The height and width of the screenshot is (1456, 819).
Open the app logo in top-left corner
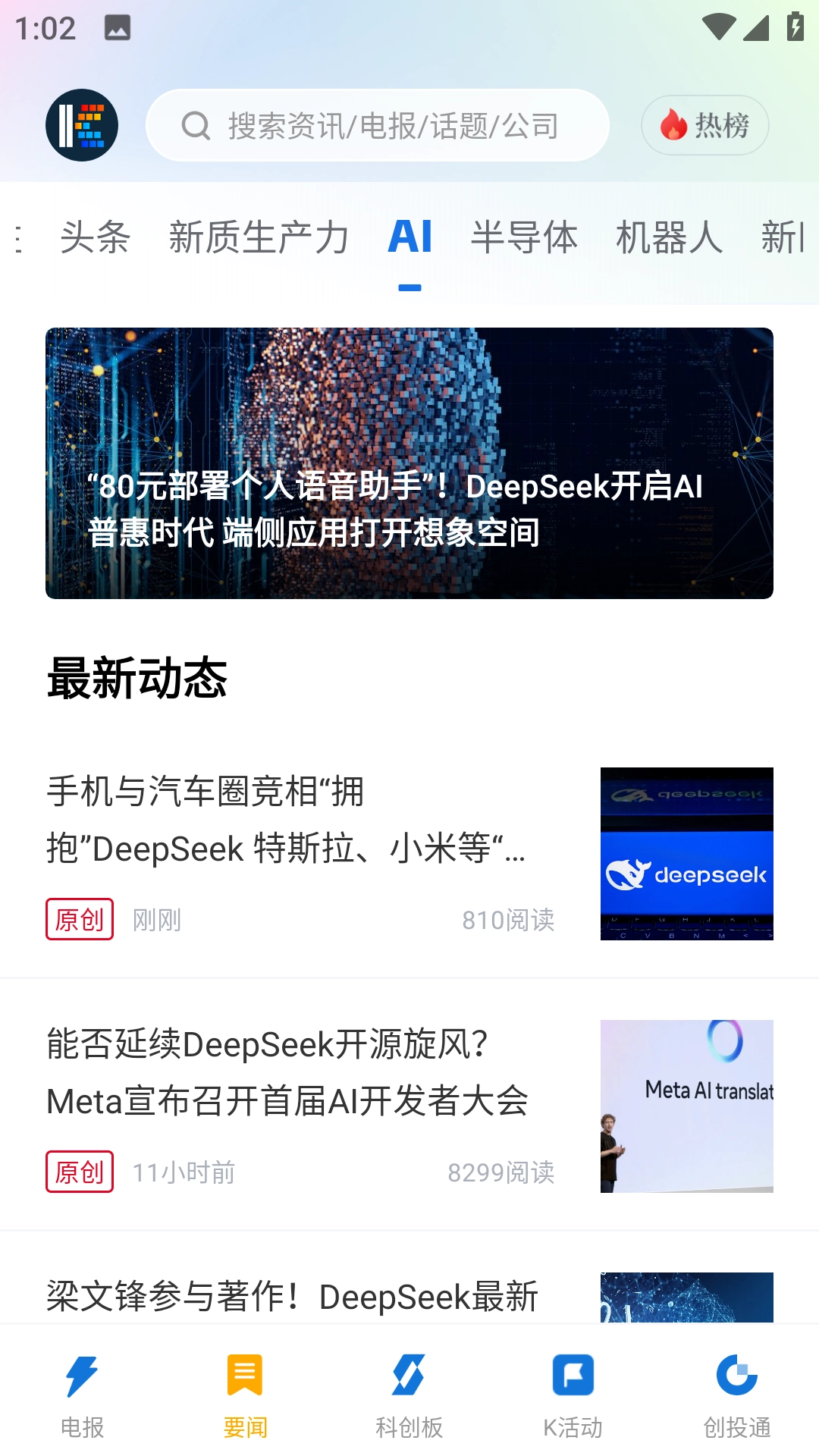(x=81, y=125)
